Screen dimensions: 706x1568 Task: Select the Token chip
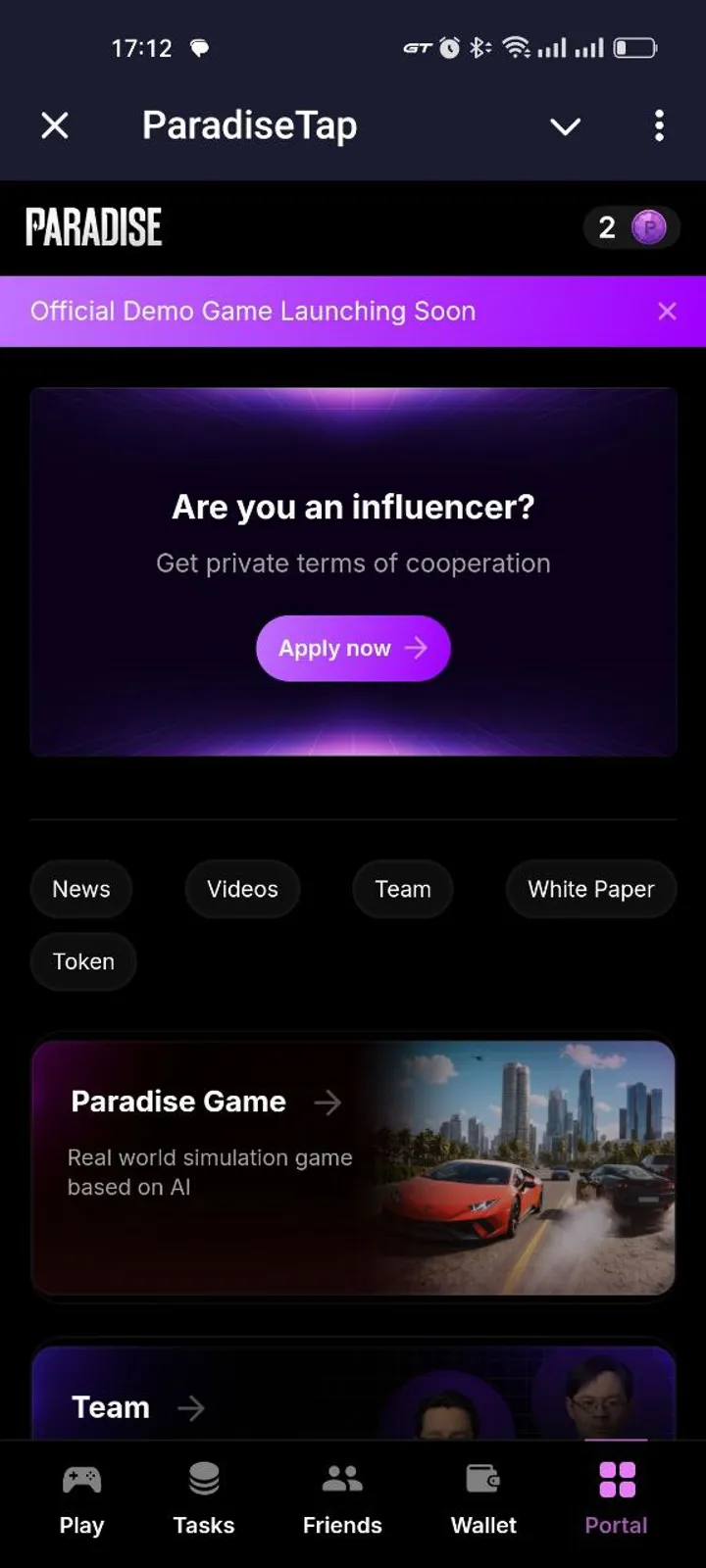pos(83,961)
